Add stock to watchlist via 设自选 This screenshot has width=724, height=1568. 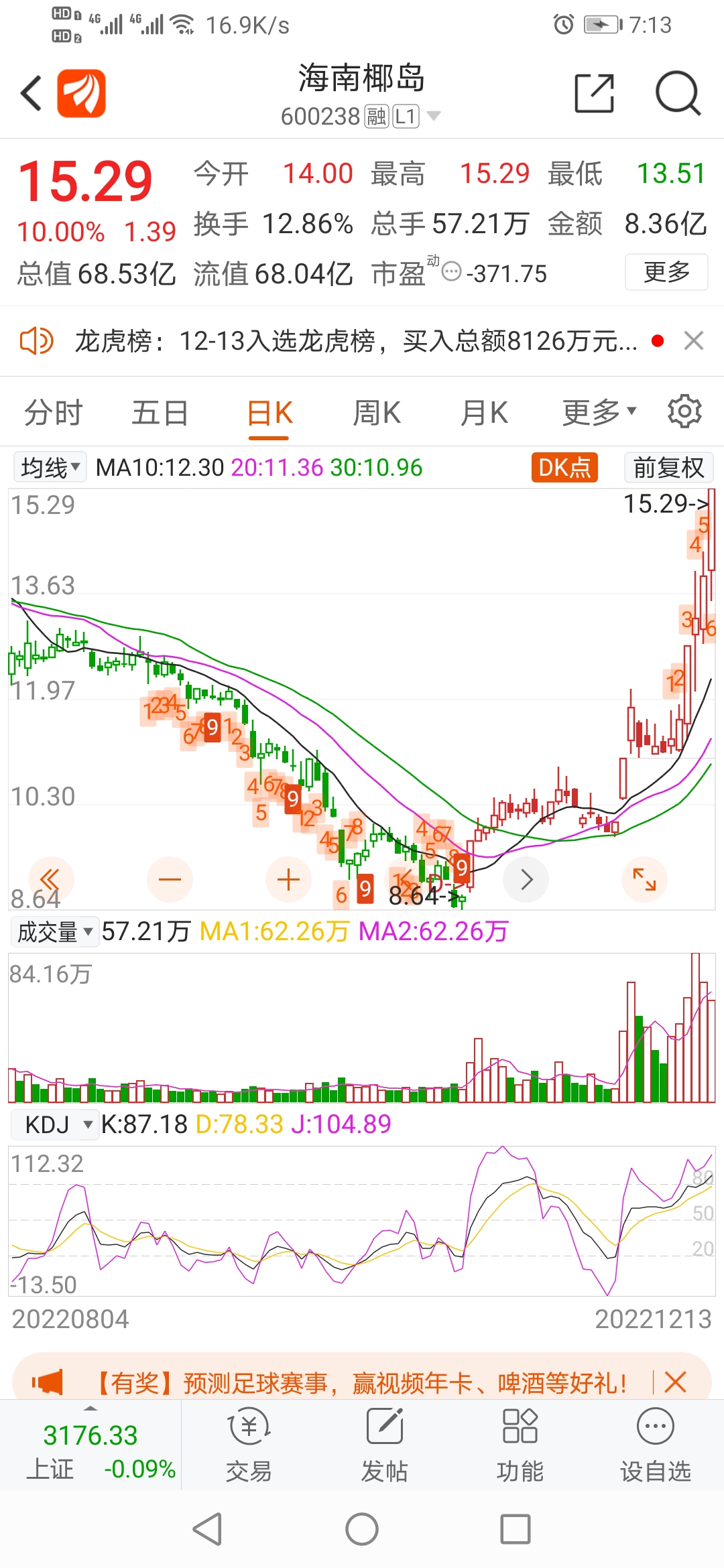(655, 1444)
